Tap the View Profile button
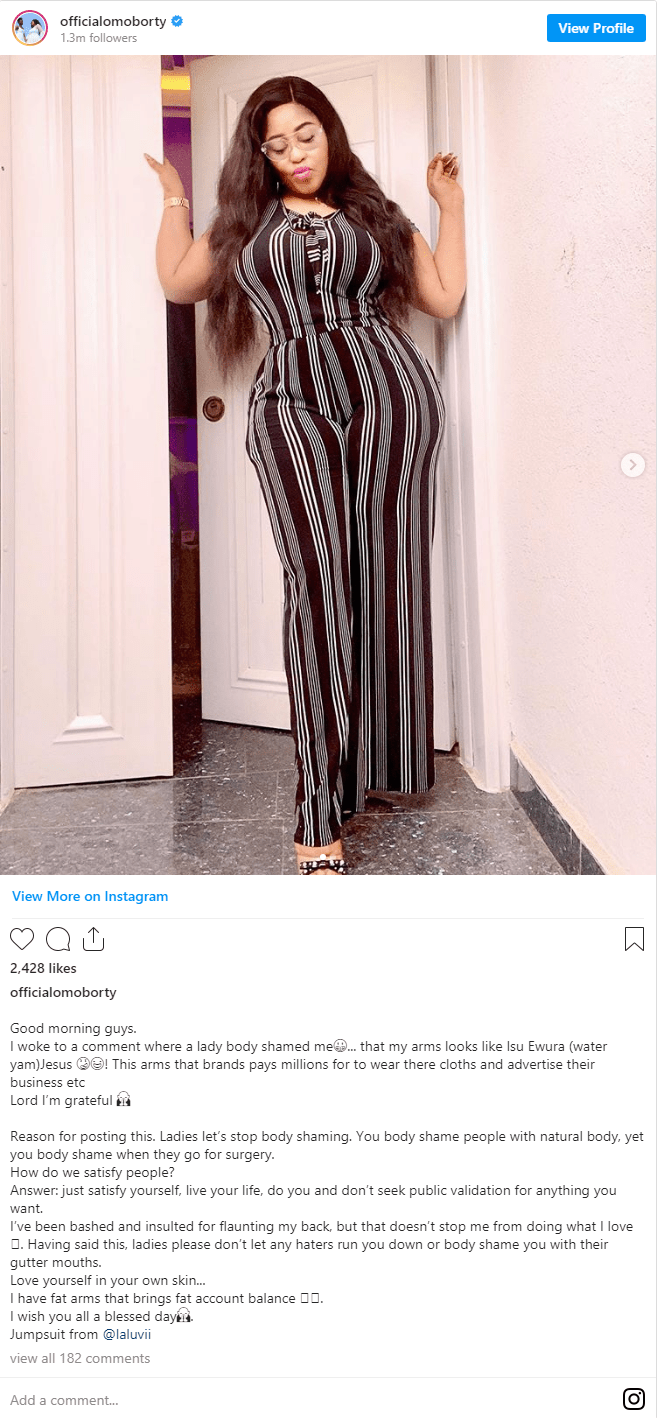 coord(596,28)
